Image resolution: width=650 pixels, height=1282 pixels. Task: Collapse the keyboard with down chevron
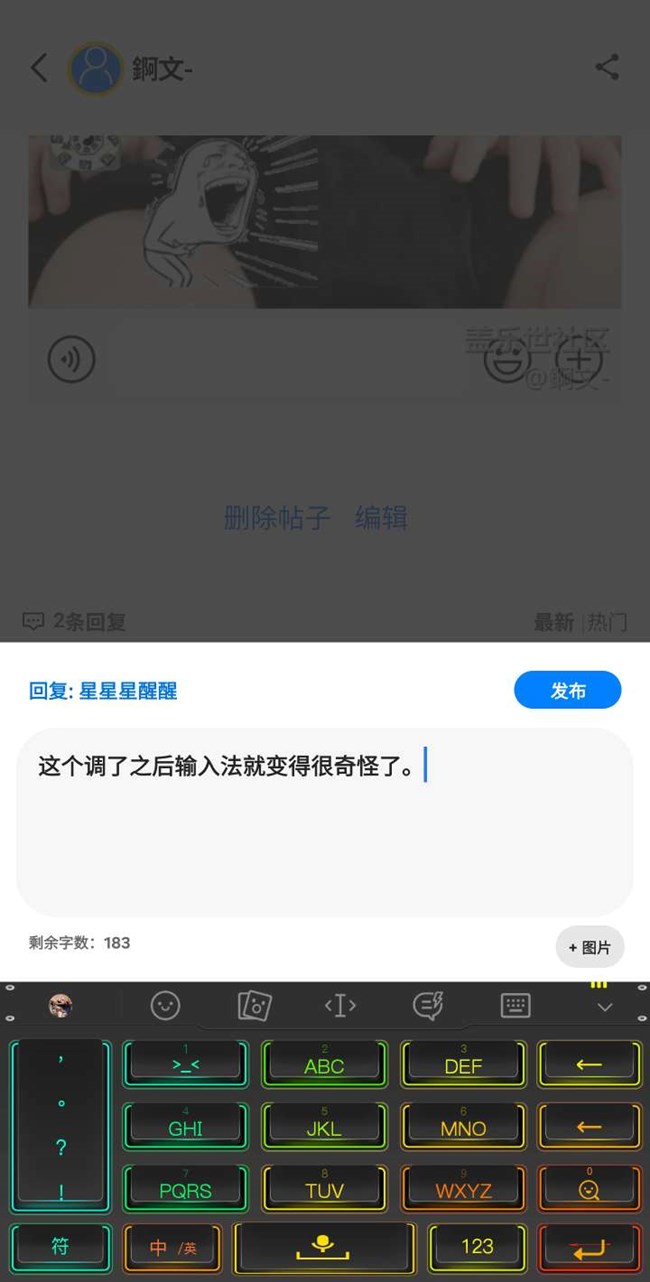pos(604,1007)
